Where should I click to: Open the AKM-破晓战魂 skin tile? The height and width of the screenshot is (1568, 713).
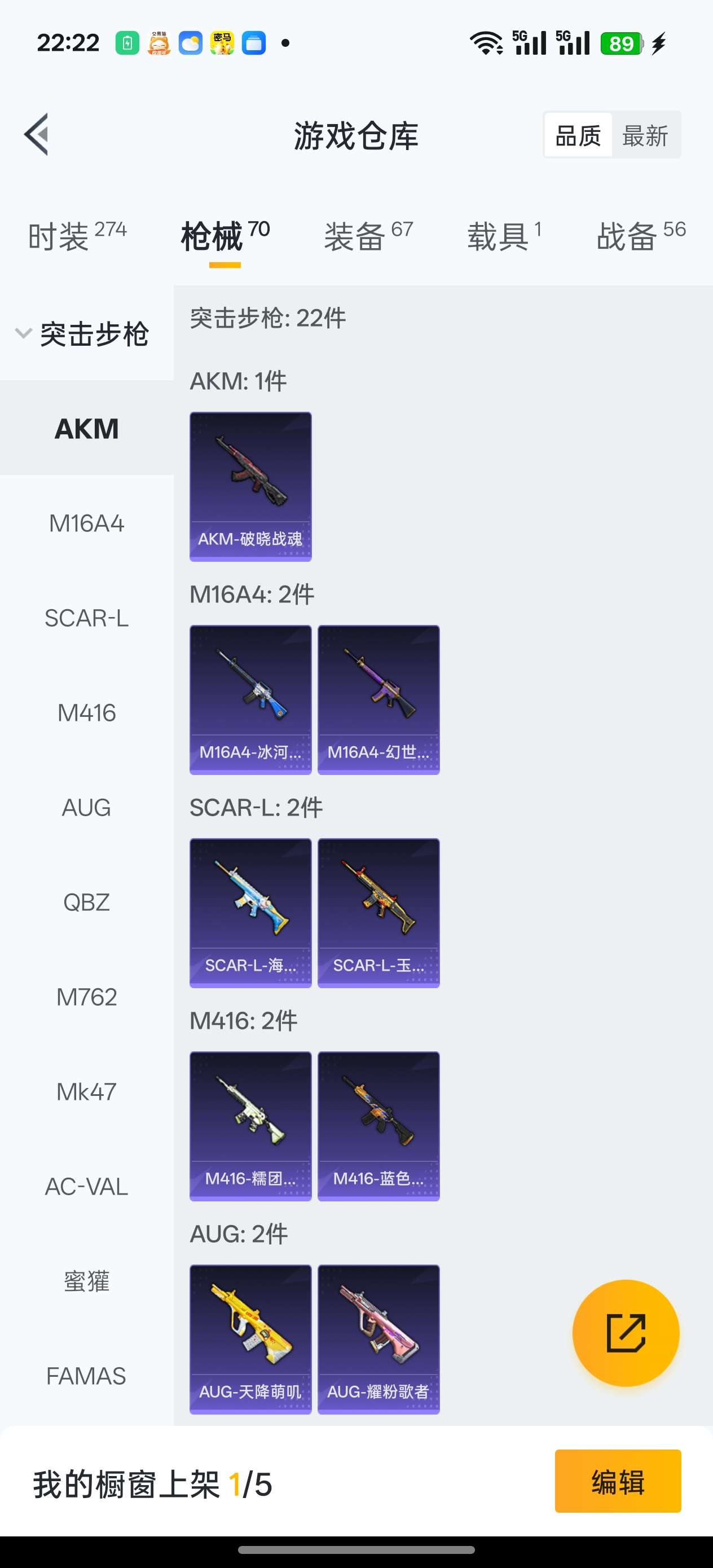(x=250, y=486)
